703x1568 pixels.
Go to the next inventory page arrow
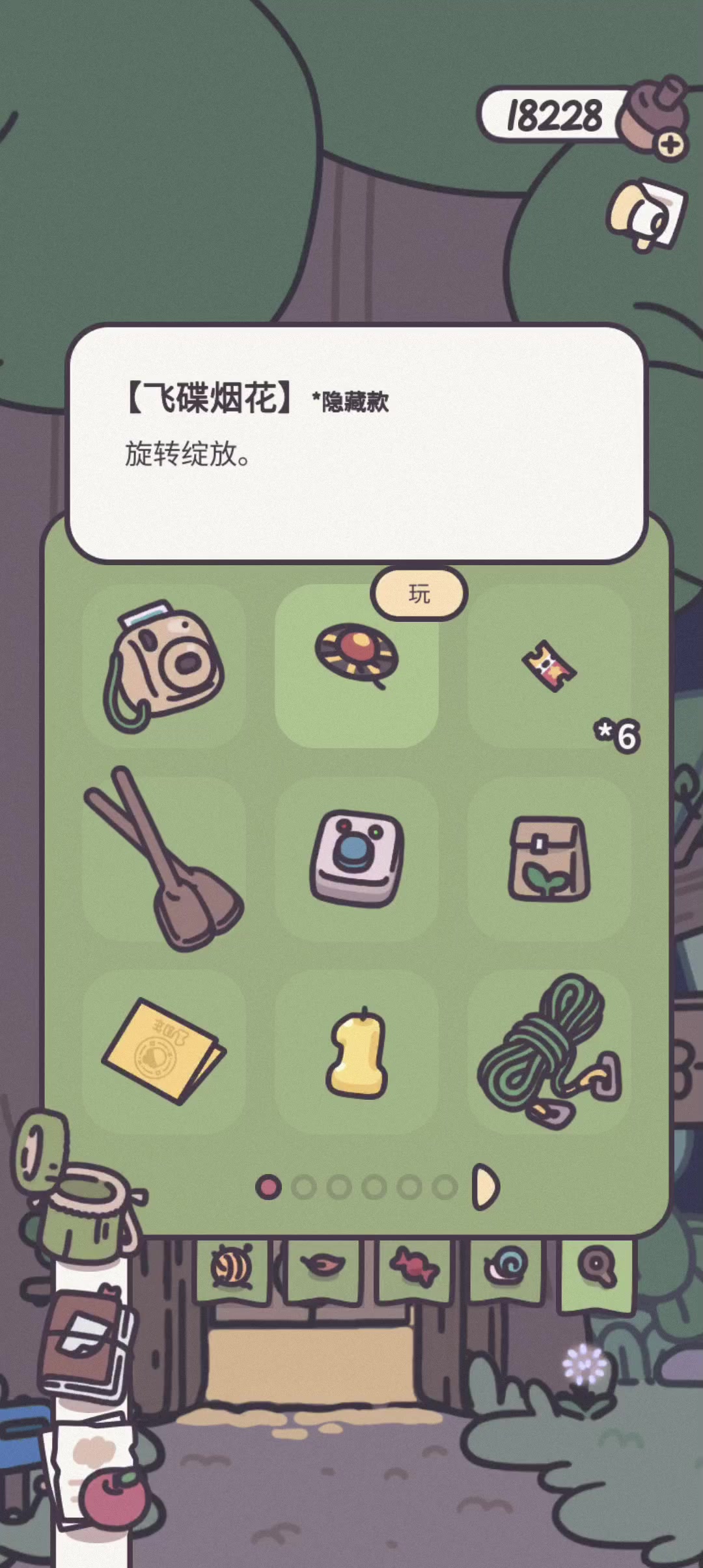coord(486,1187)
